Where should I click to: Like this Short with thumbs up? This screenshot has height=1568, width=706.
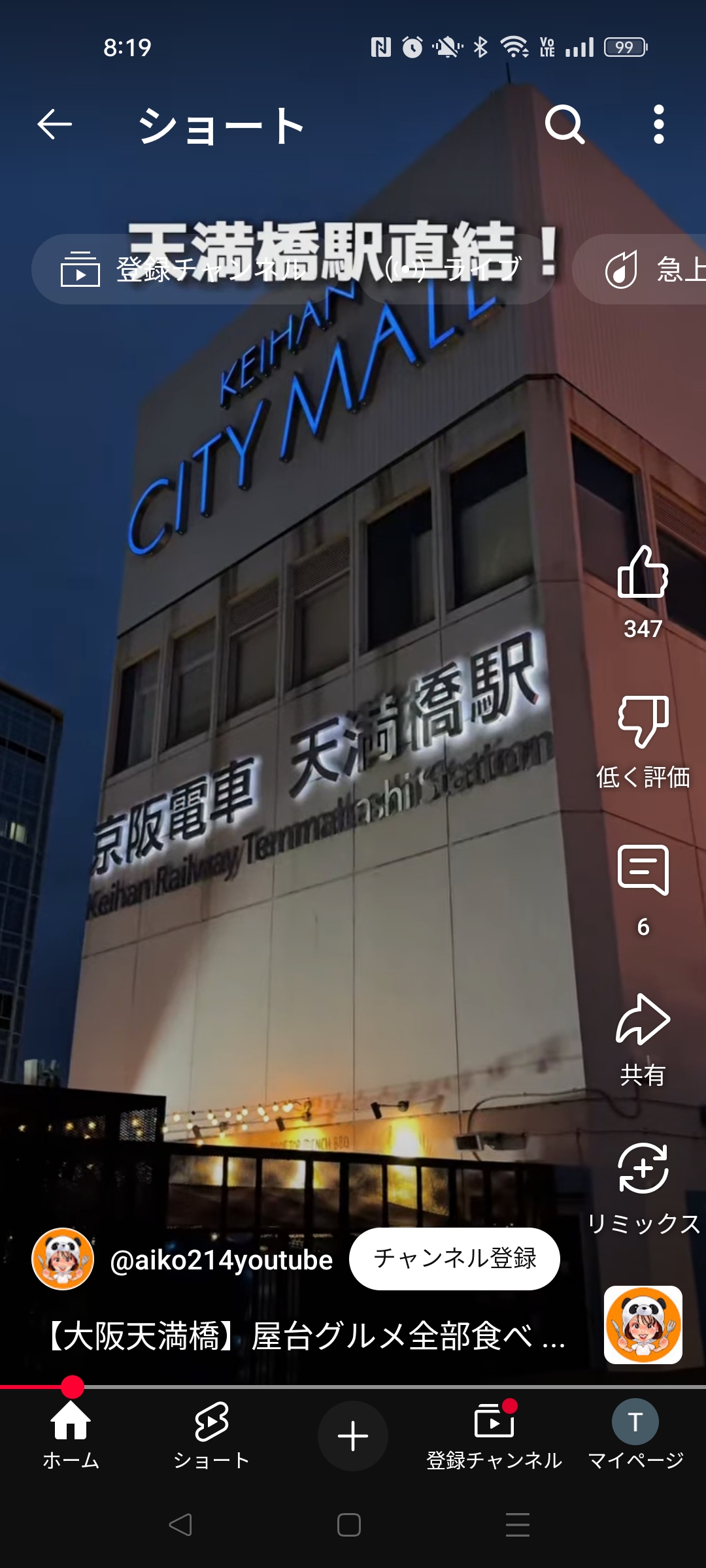coord(643,573)
